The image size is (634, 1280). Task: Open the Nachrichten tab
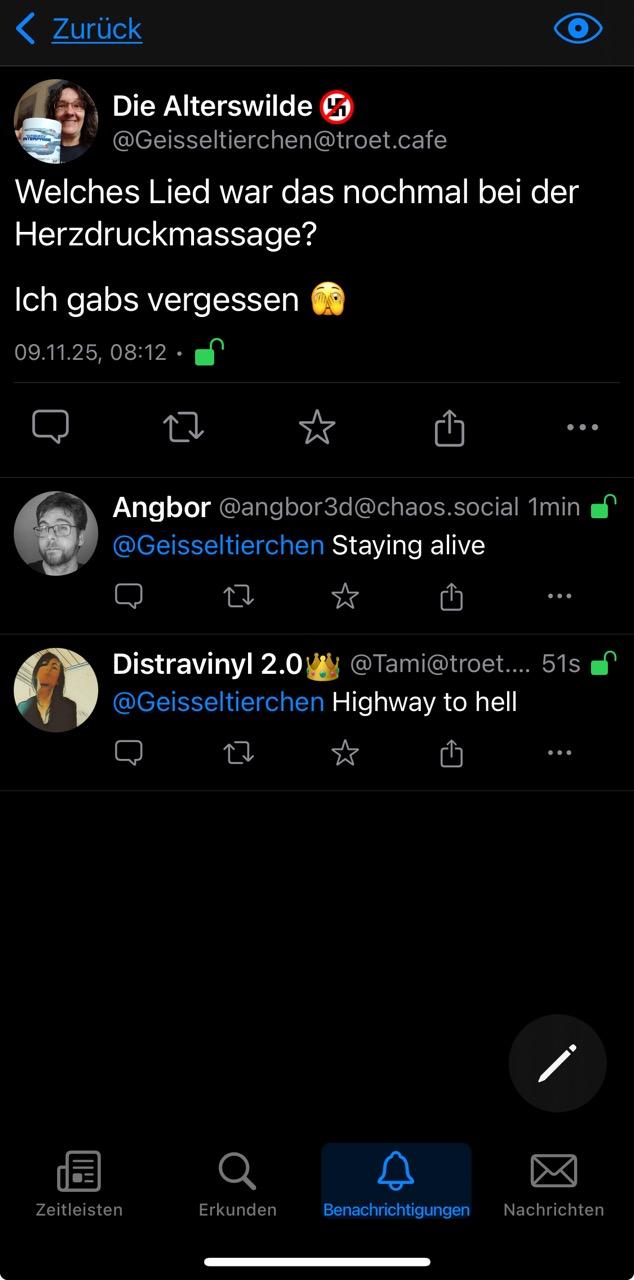[x=553, y=1184]
